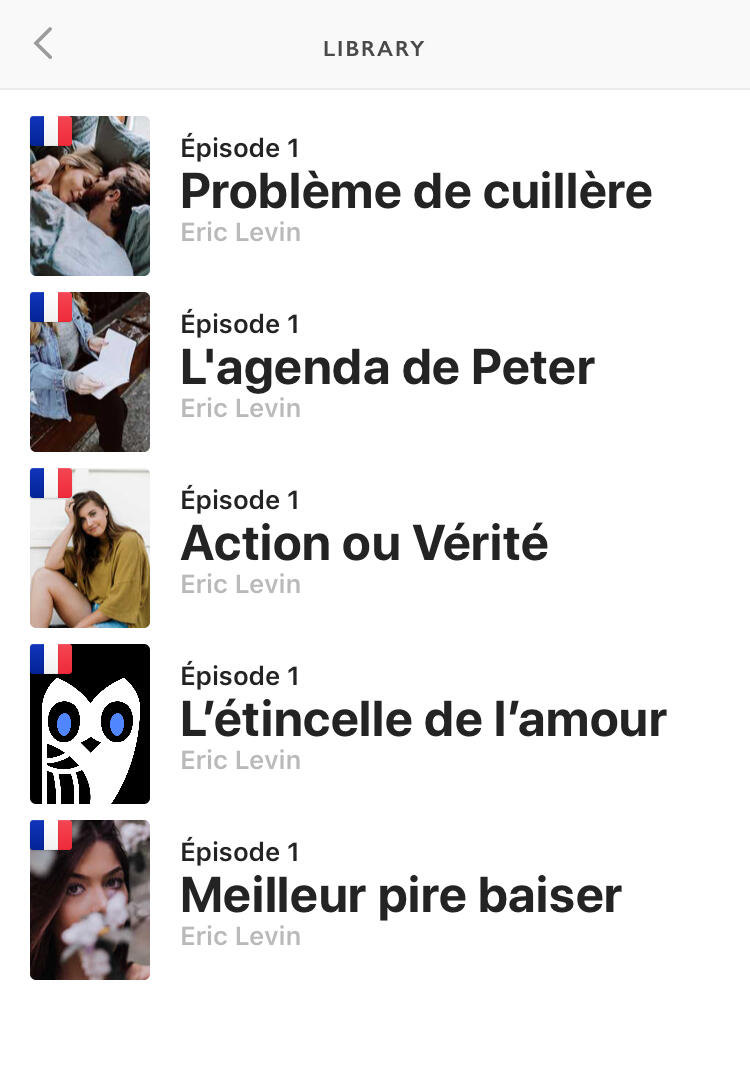
Task: Click the French flag on Meilleur pire baiser
Action: coord(49,833)
